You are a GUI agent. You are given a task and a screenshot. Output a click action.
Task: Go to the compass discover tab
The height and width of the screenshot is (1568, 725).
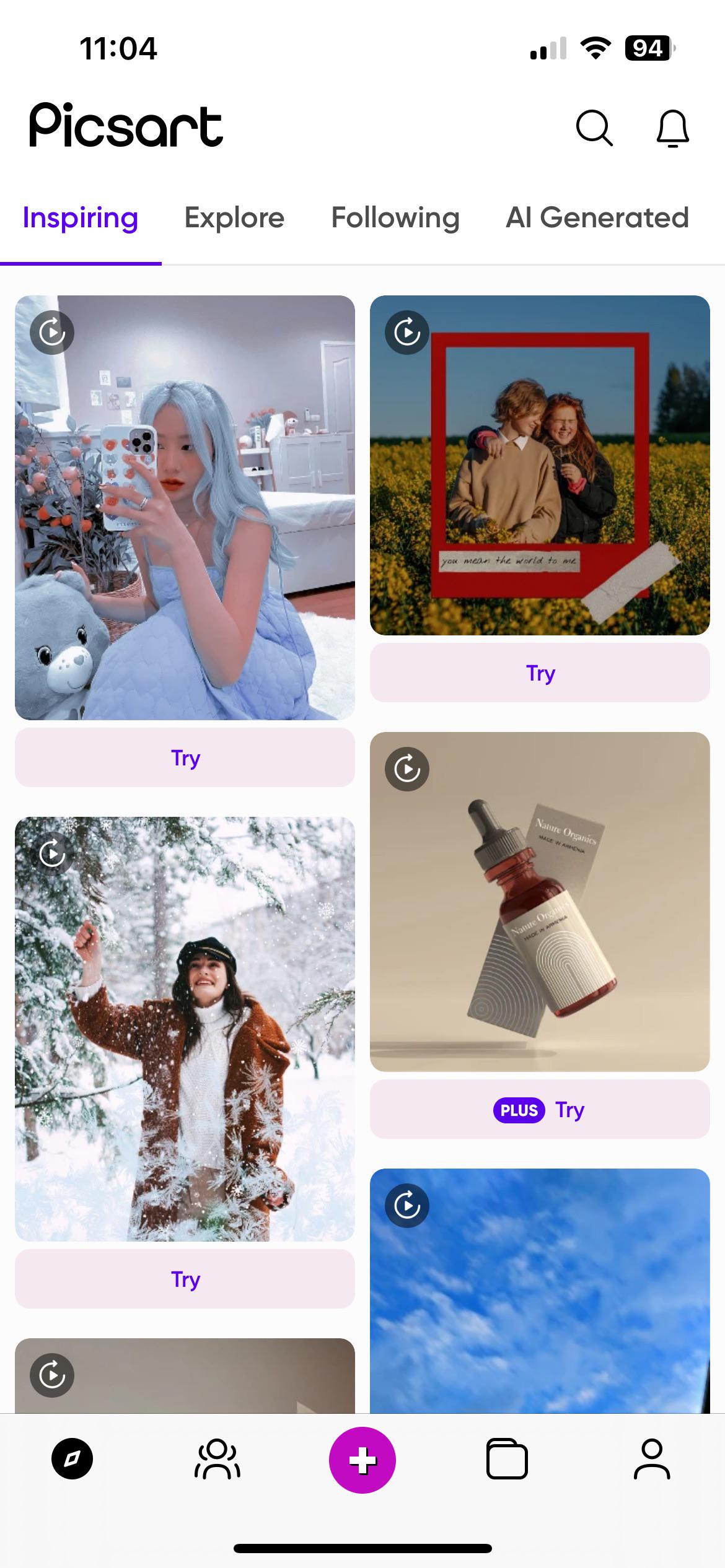(x=72, y=1460)
